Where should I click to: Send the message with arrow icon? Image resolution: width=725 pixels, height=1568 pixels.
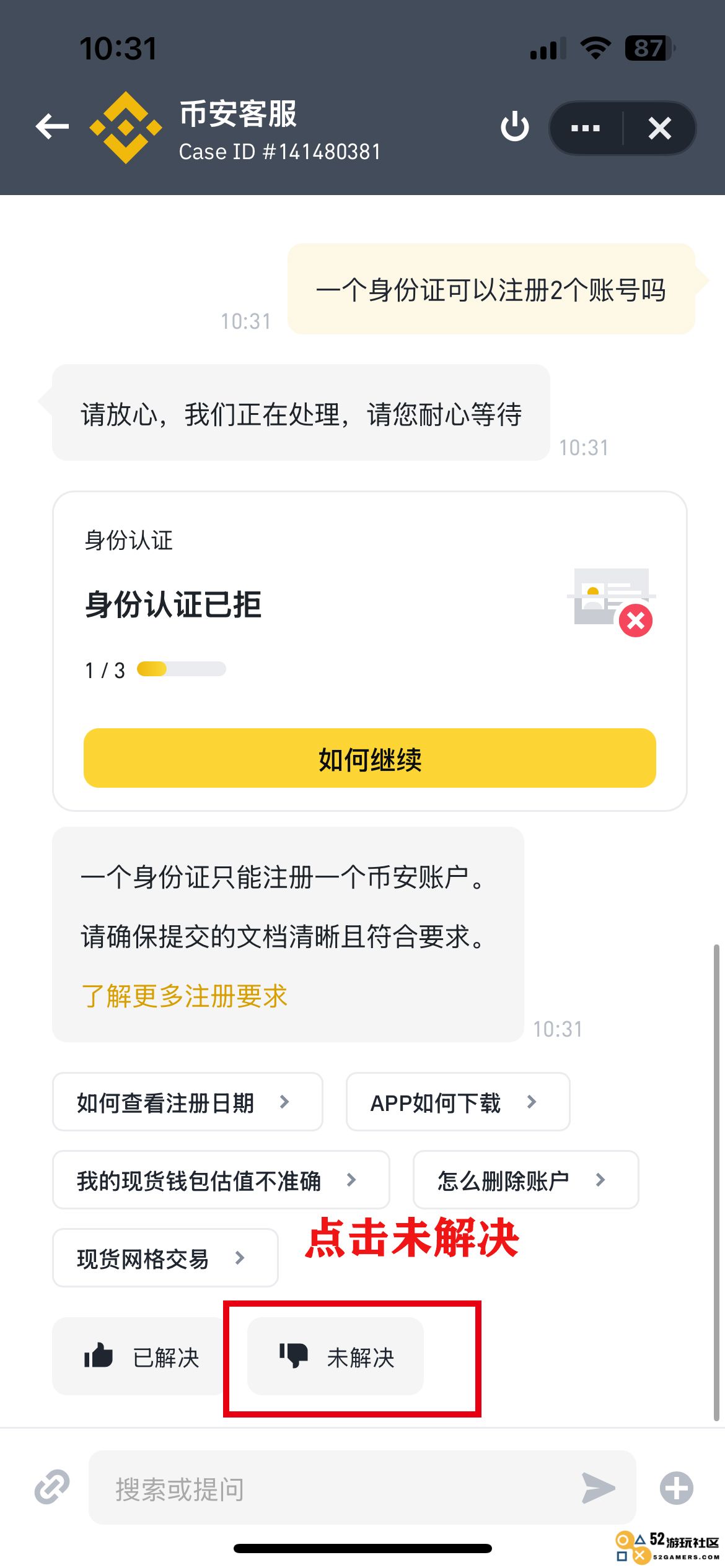598,1487
